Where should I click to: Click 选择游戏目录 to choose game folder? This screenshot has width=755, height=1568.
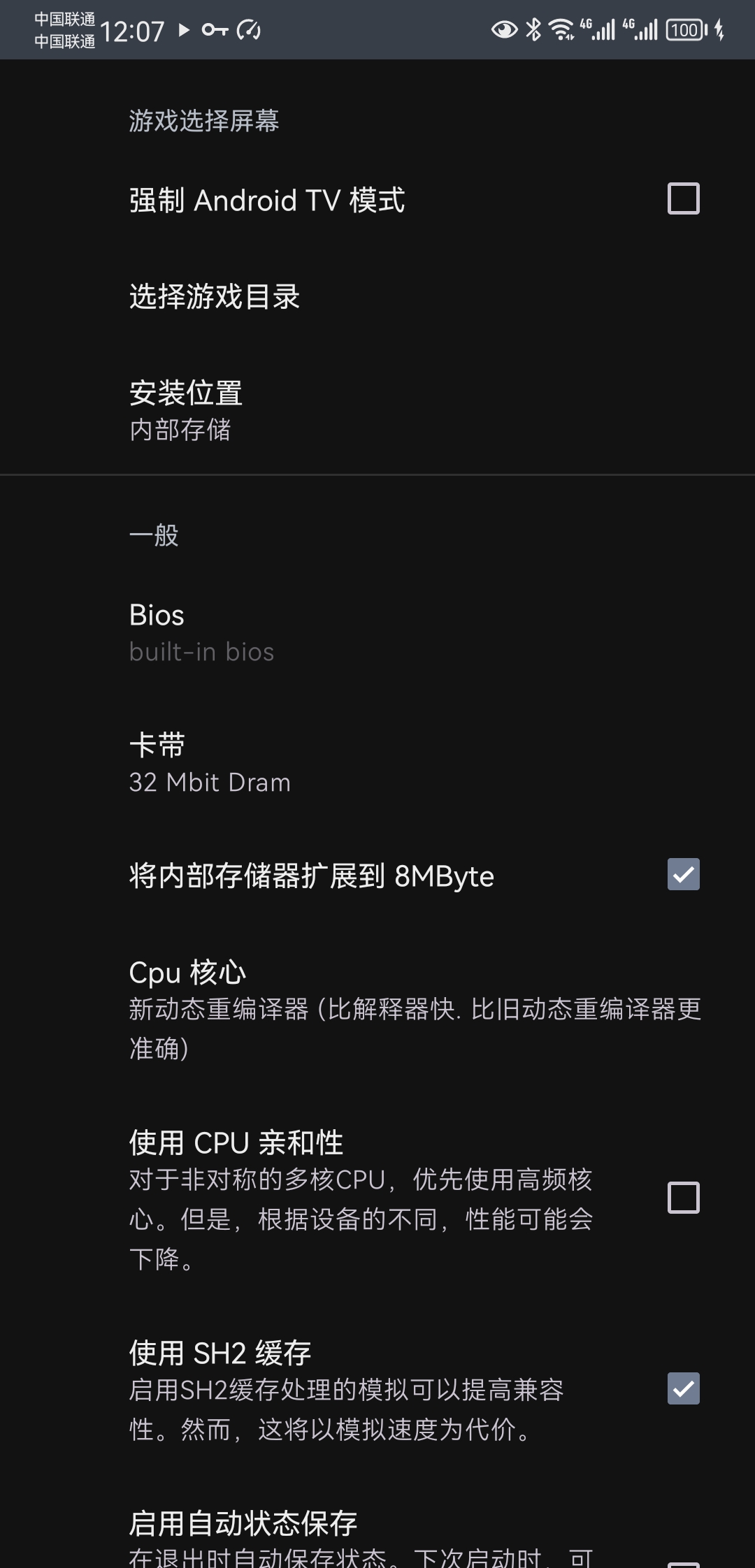pos(213,296)
